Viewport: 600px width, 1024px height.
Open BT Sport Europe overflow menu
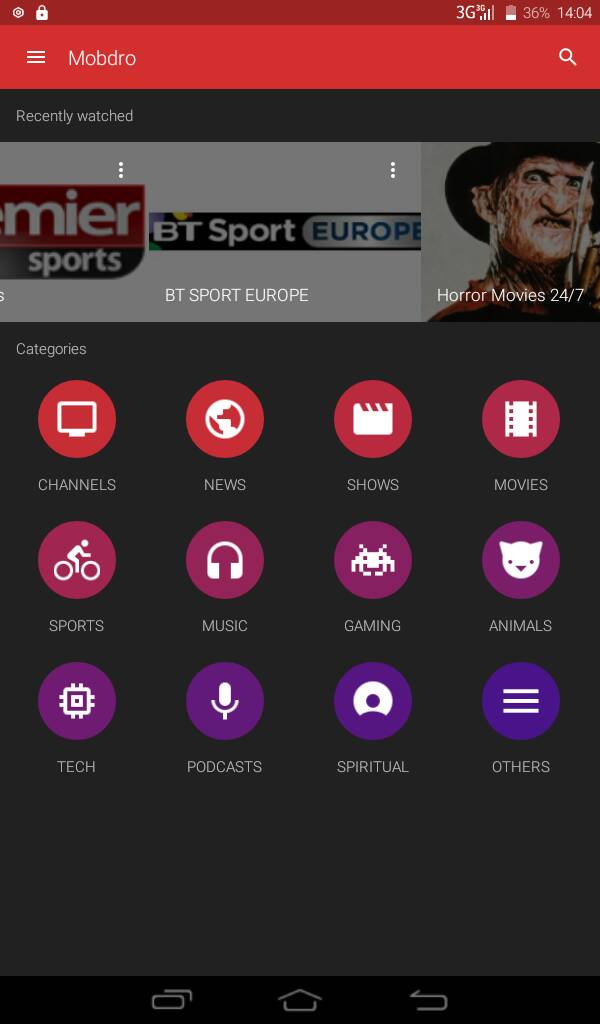click(393, 170)
